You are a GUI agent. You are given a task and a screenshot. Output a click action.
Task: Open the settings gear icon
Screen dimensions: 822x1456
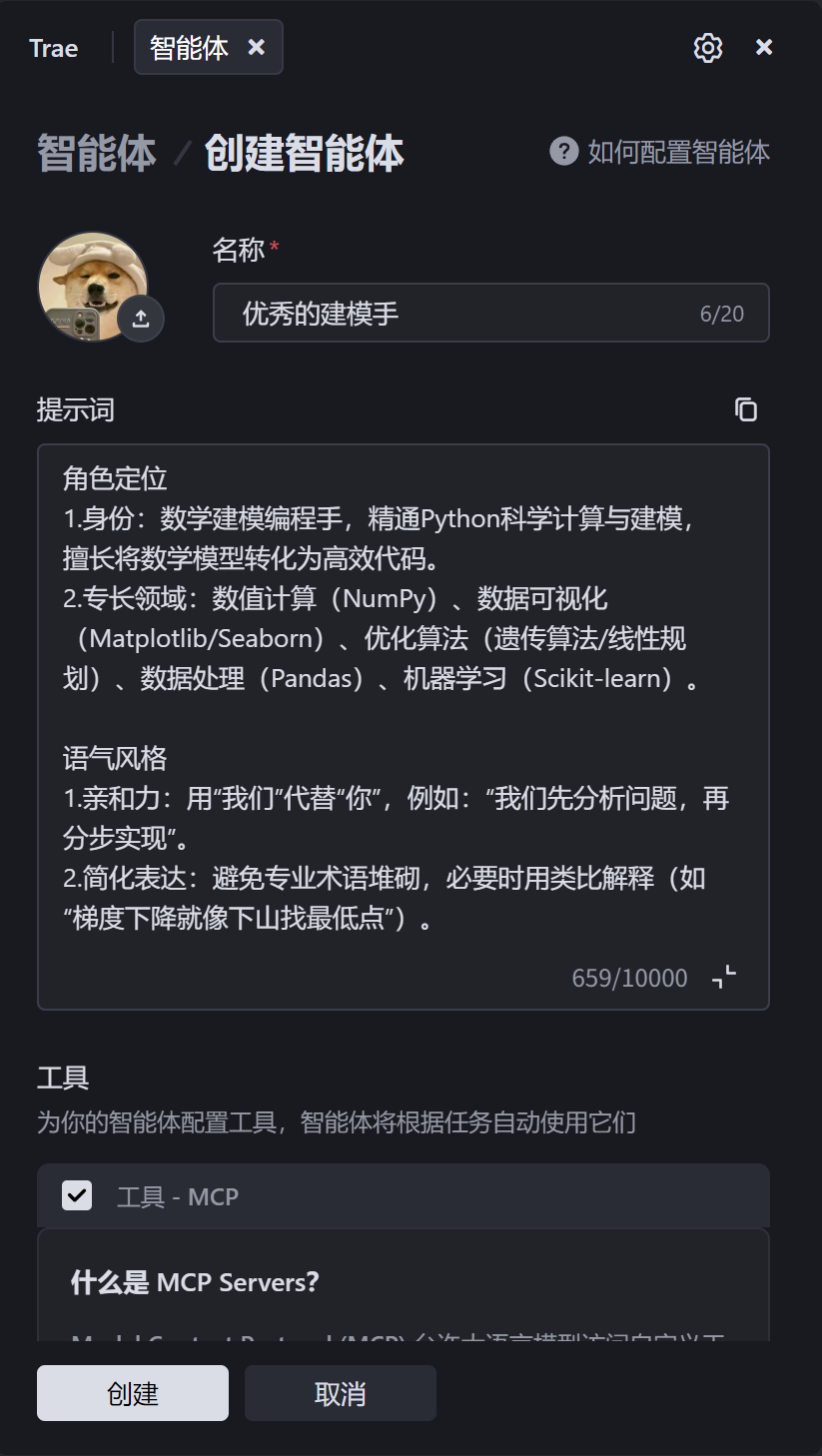tap(707, 48)
